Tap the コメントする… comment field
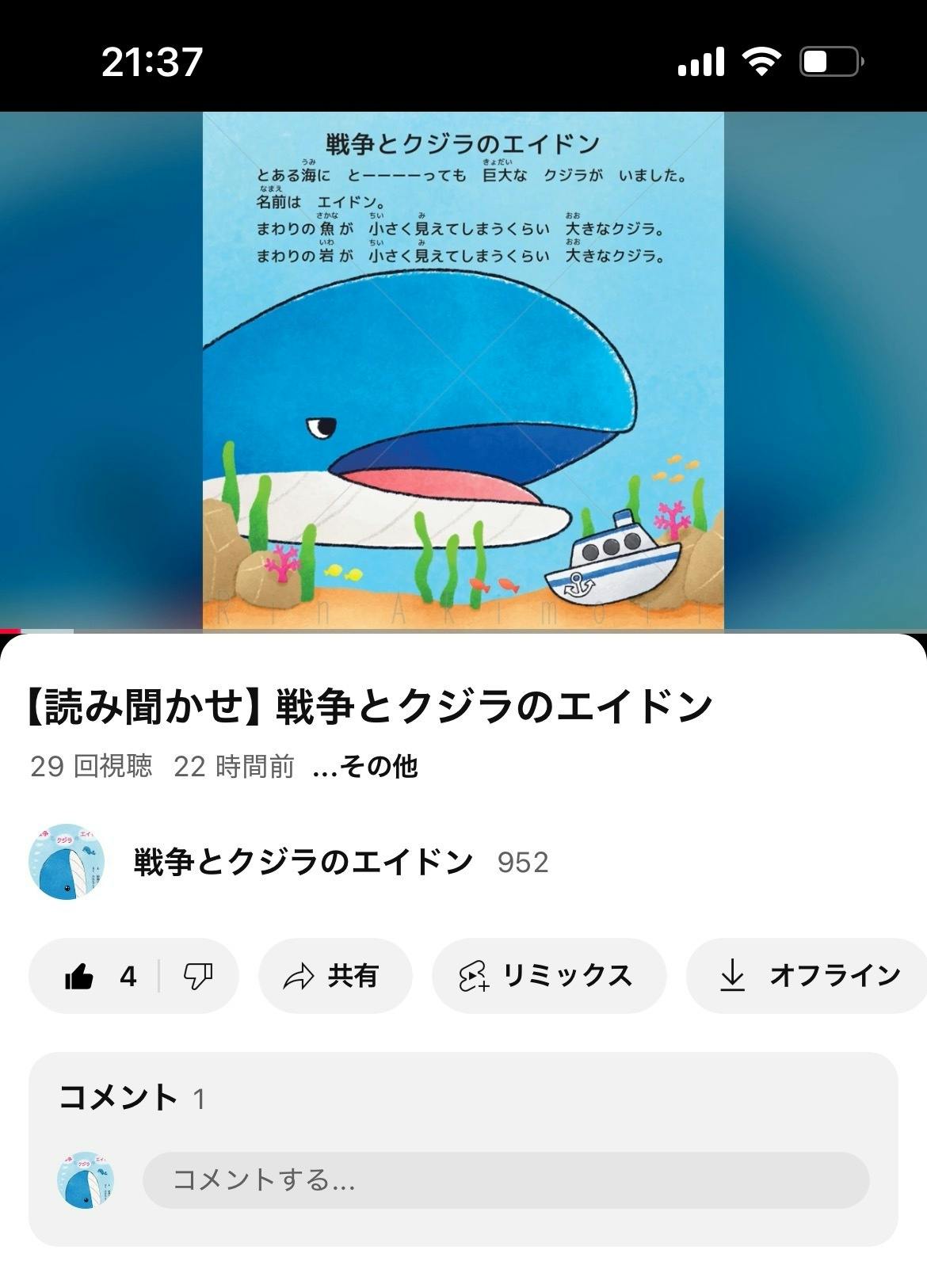The image size is (927, 1288). 505,1179
